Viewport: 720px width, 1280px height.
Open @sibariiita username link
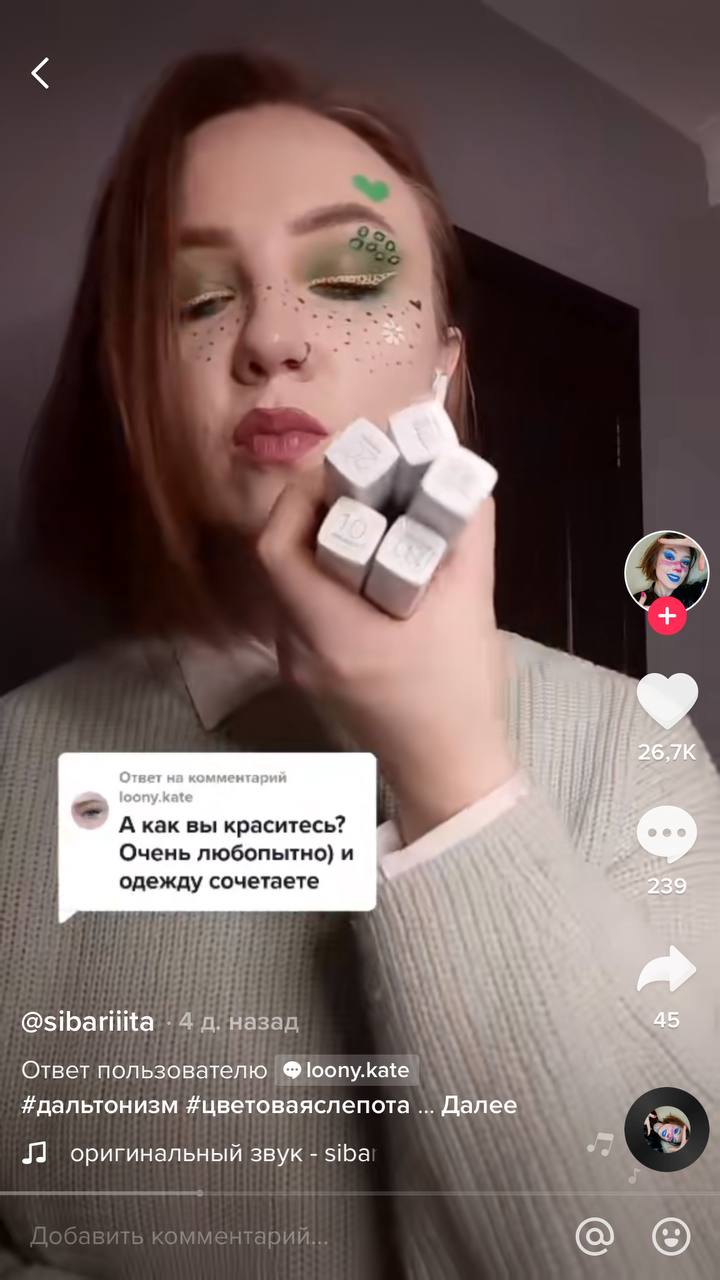[x=88, y=1022]
